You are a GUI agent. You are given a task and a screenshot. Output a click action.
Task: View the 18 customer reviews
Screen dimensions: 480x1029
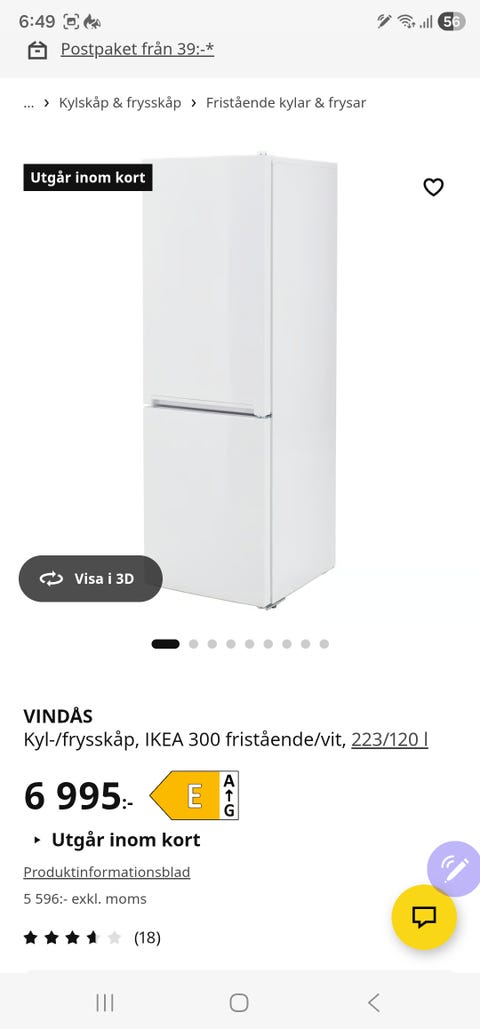point(92,938)
